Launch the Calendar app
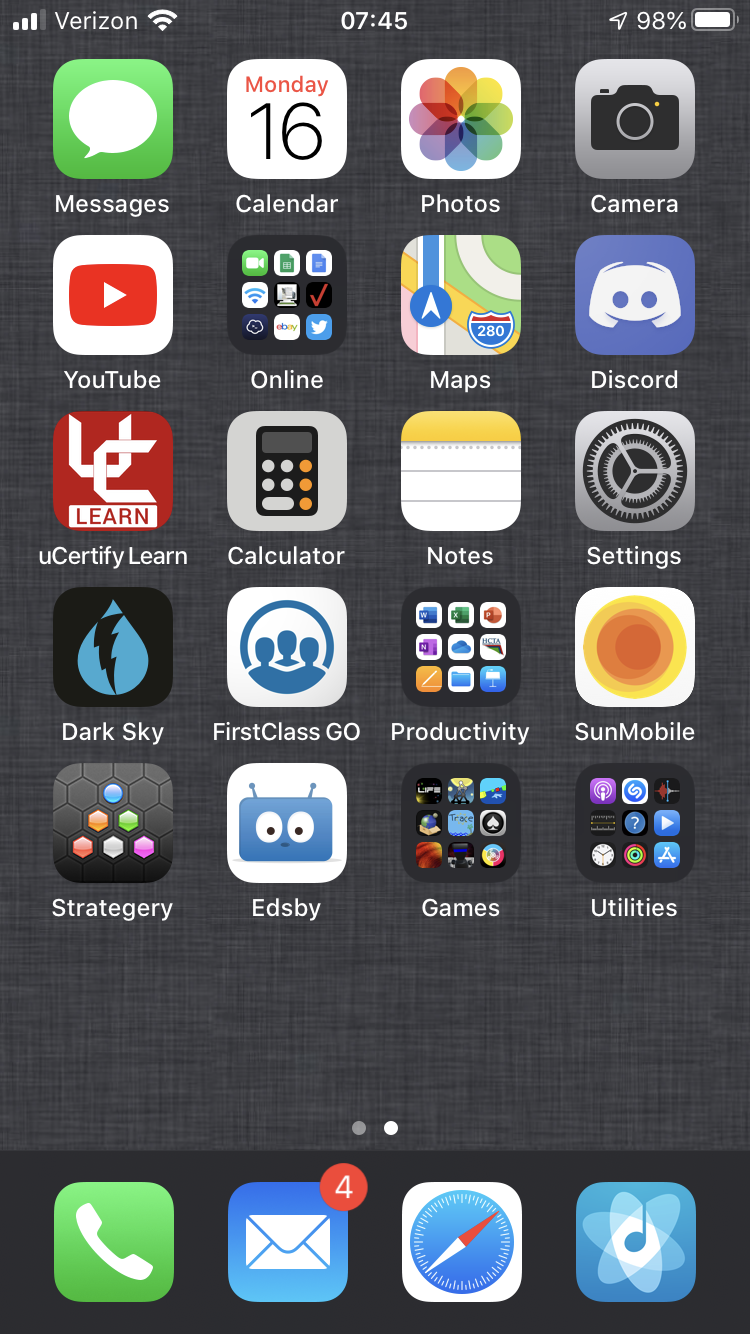This screenshot has height=1334, width=750. (x=287, y=119)
